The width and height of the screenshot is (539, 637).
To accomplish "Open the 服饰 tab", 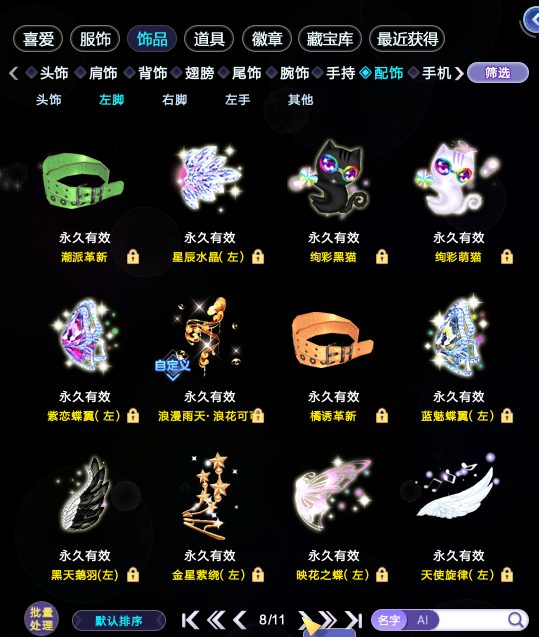I will (x=95, y=39).
